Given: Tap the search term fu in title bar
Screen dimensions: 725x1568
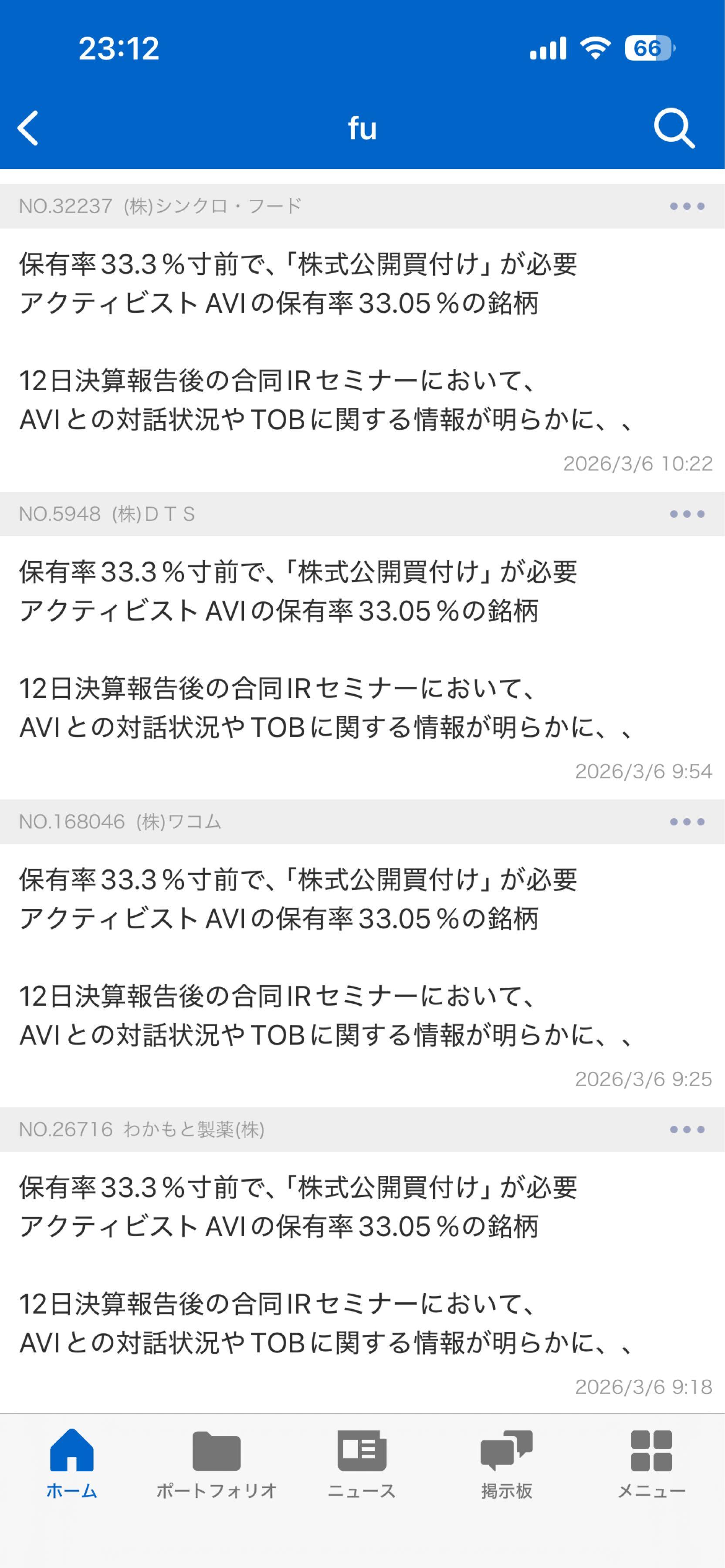Looking at the screenshot, I should (x=362, y=128).
